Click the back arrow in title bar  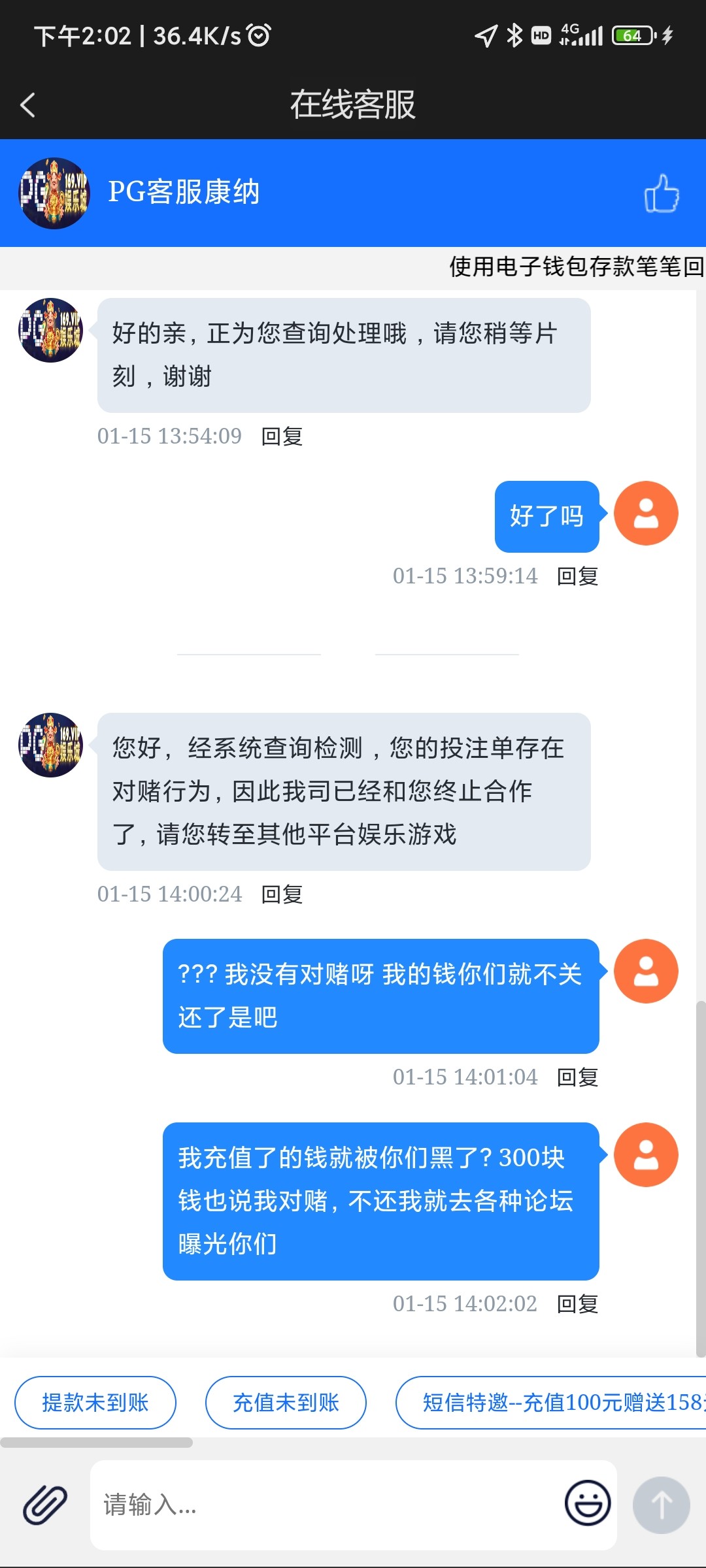(x=27, y=105)
